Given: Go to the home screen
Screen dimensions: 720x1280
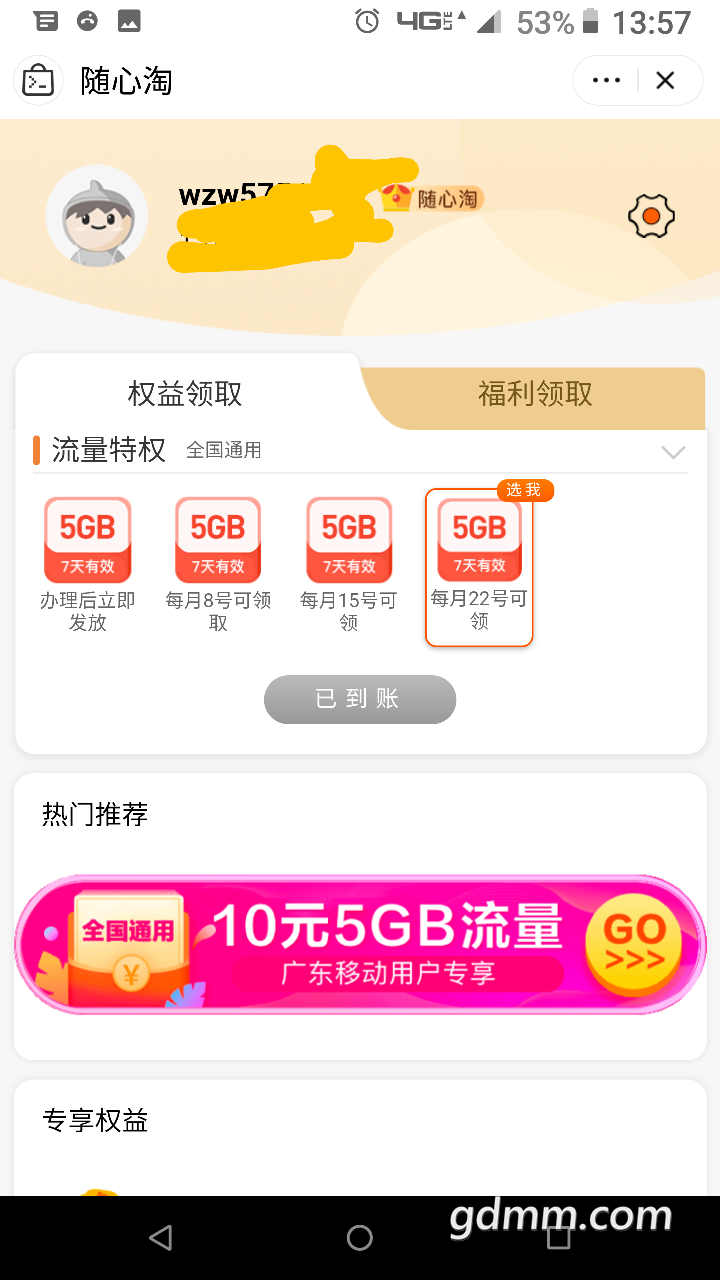Looking at the screenshot, I should [360, 1238].
